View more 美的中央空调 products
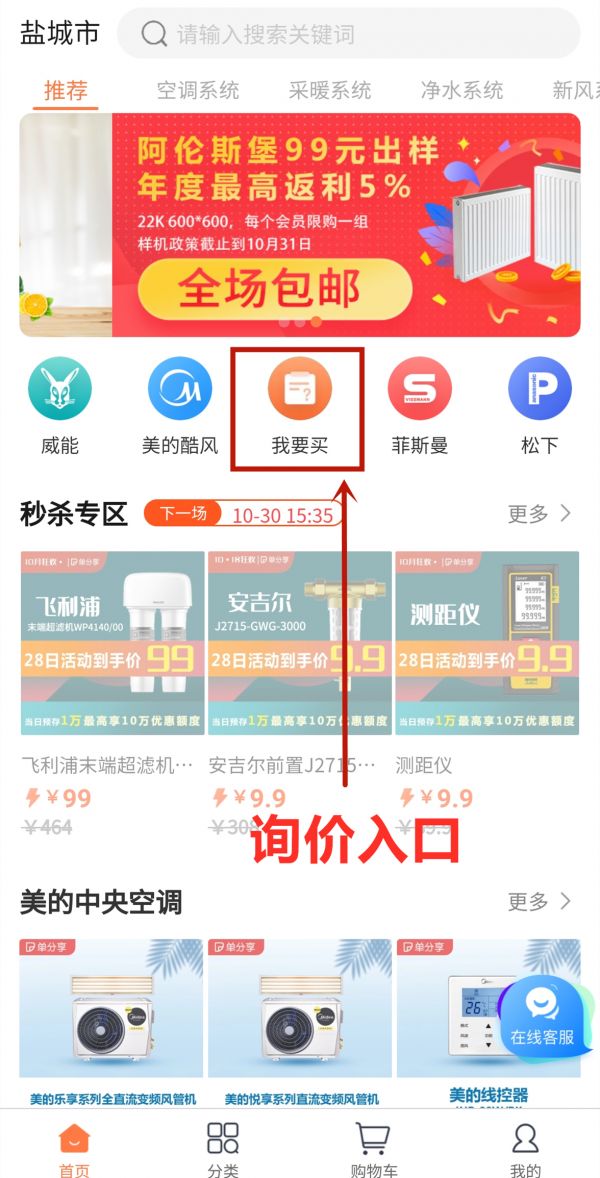Screen dimensions: 600x1178 (x=539, y=901)
